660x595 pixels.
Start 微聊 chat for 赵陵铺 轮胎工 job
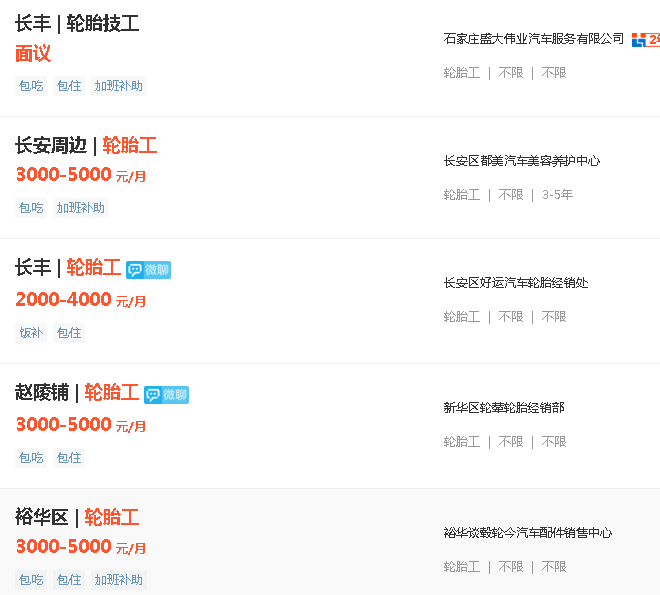pyautogui.click(x=166, y=394)
